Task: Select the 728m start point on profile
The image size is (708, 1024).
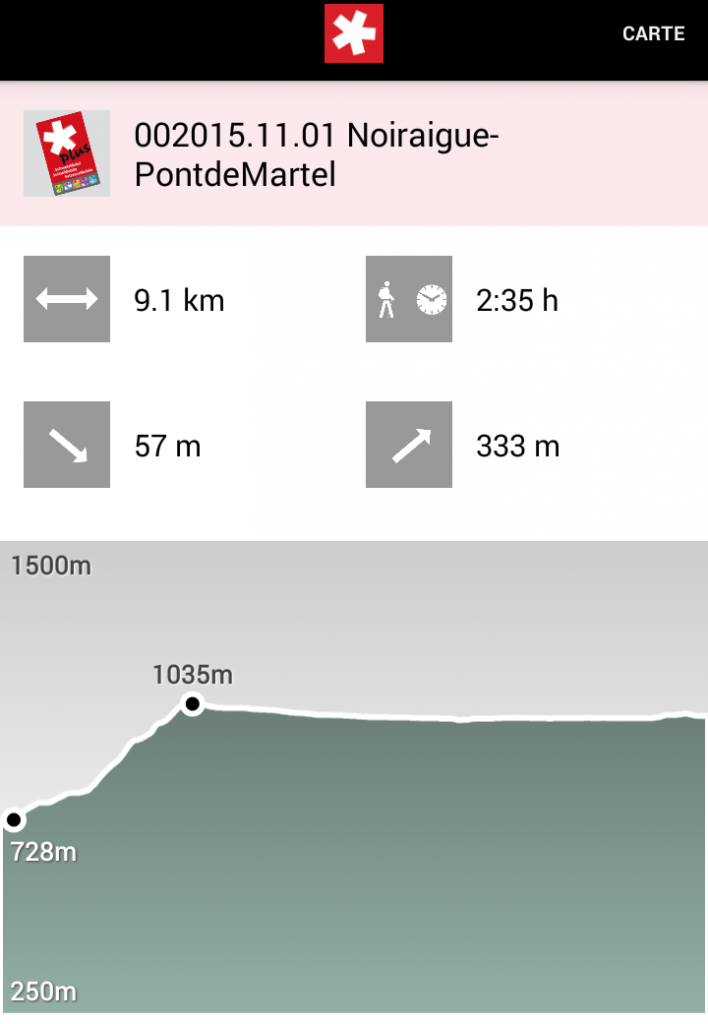Action: pos(14,820)
